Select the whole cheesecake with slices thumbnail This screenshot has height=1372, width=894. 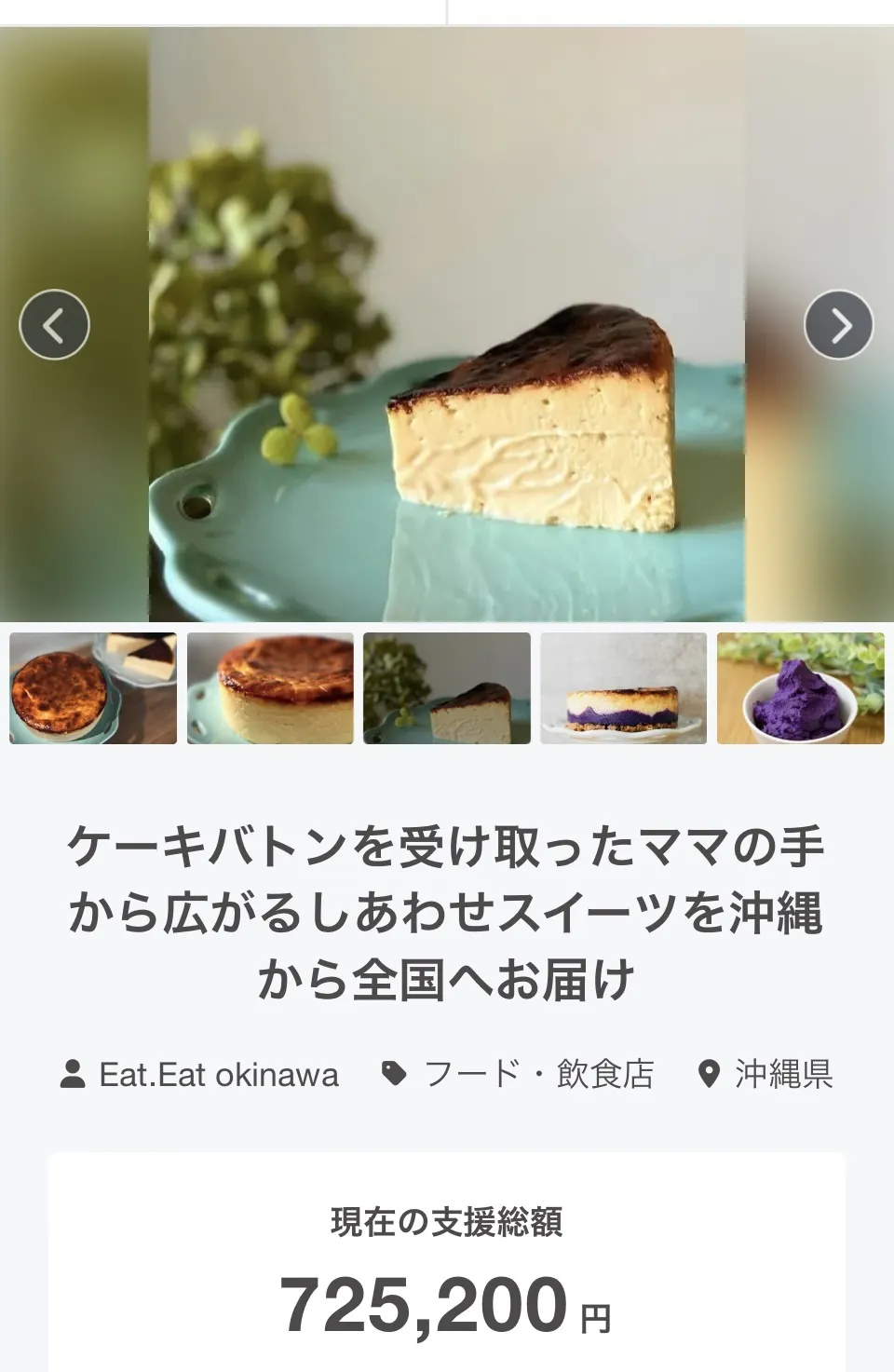click(93, 688)
